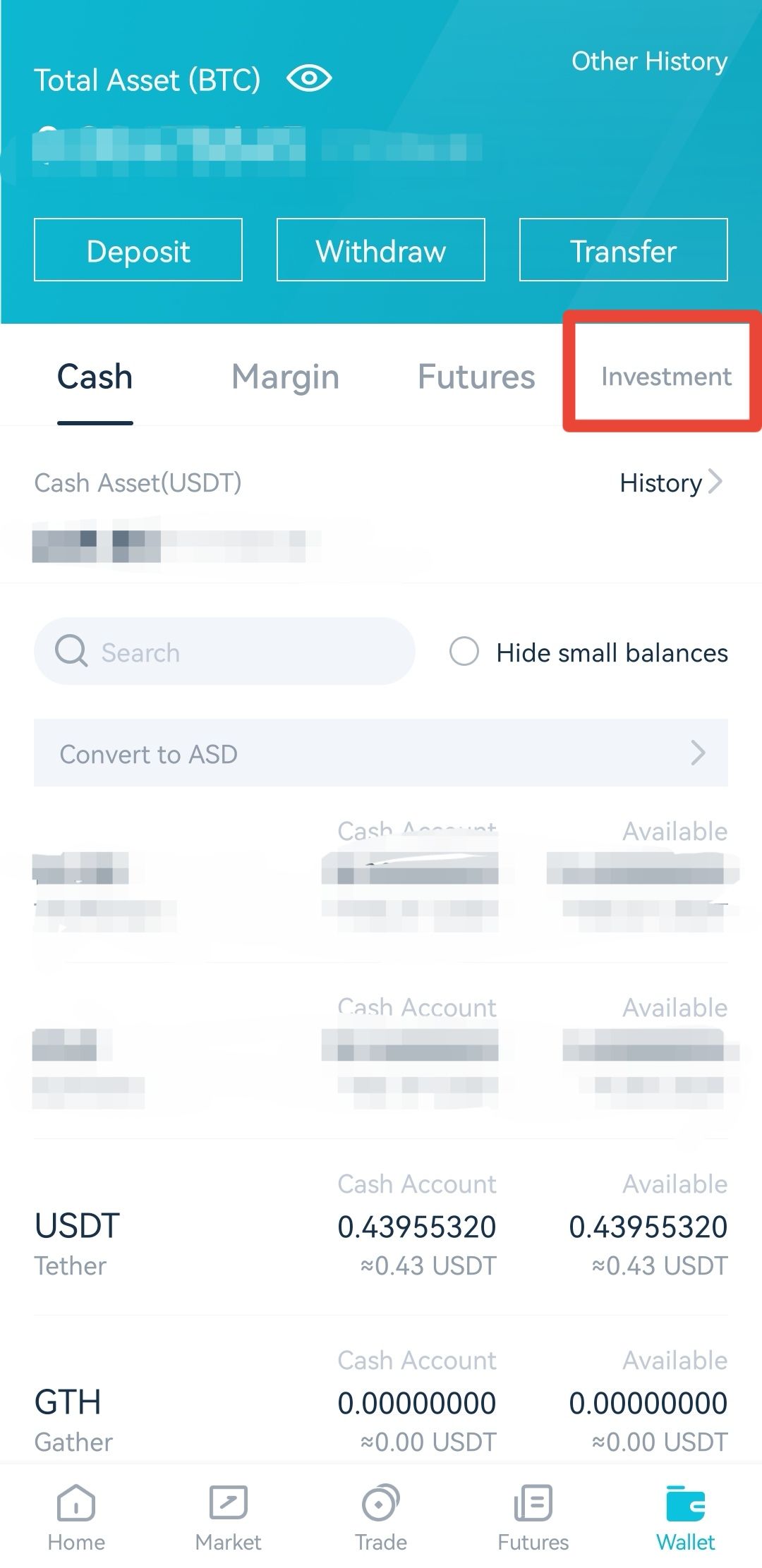Go to Market in bottom navigation
The height and width of the screenshot is (1568, 762).
tap(229, 1518)
